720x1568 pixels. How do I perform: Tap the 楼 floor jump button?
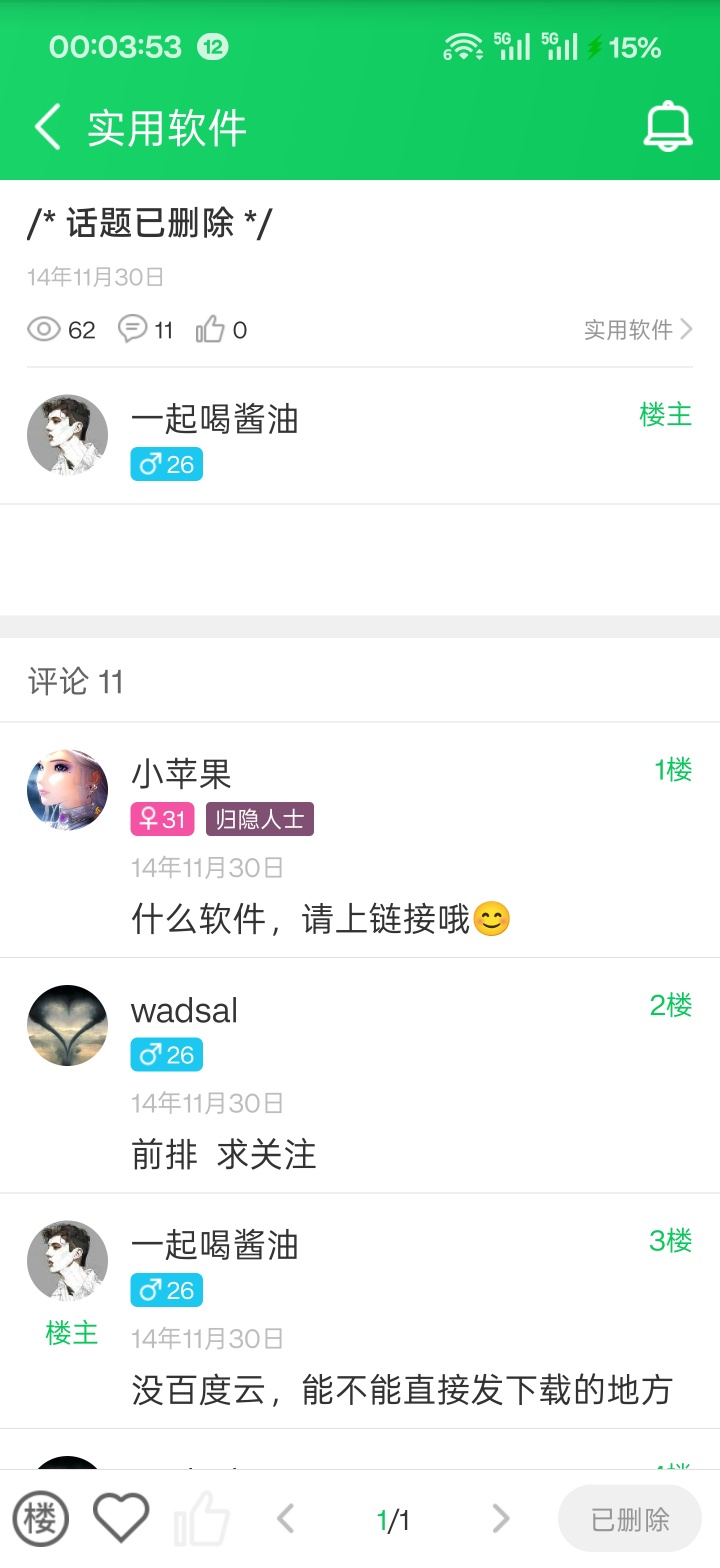tap(40, 1520)
